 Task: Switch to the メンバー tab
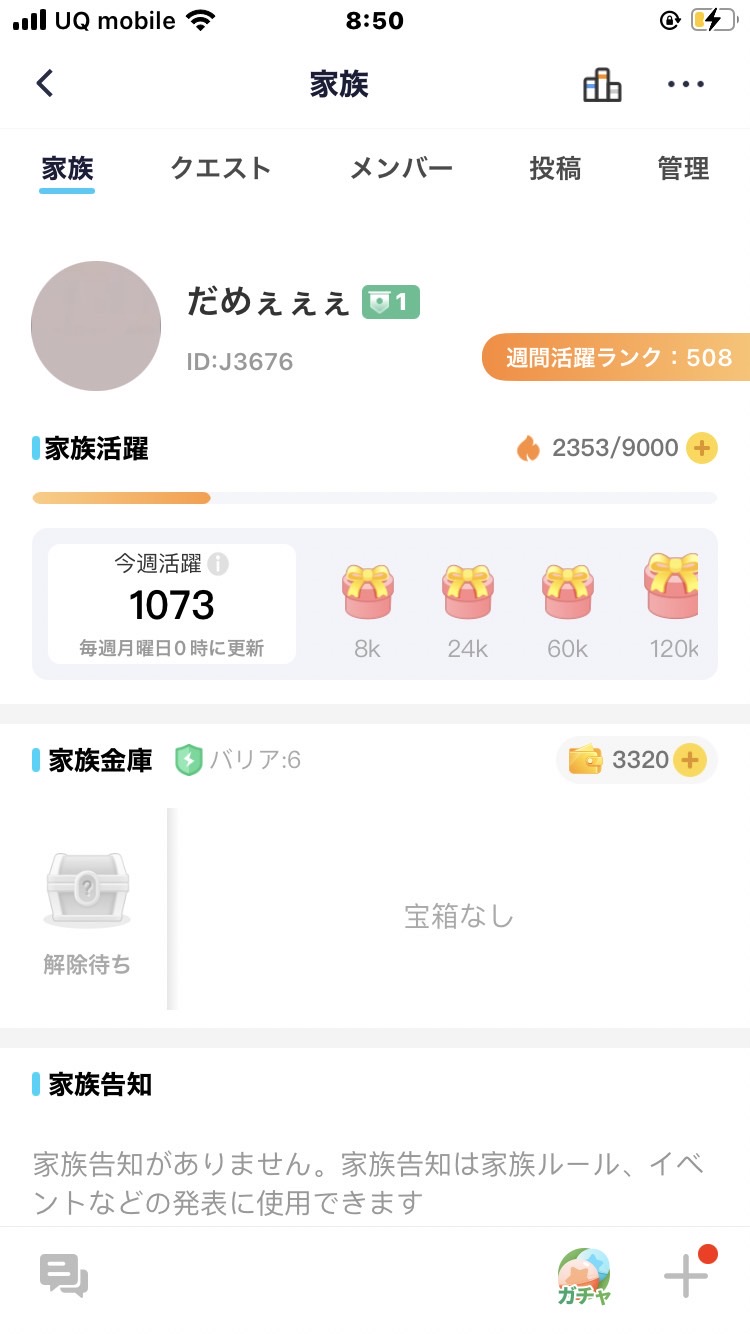[401, 168]
